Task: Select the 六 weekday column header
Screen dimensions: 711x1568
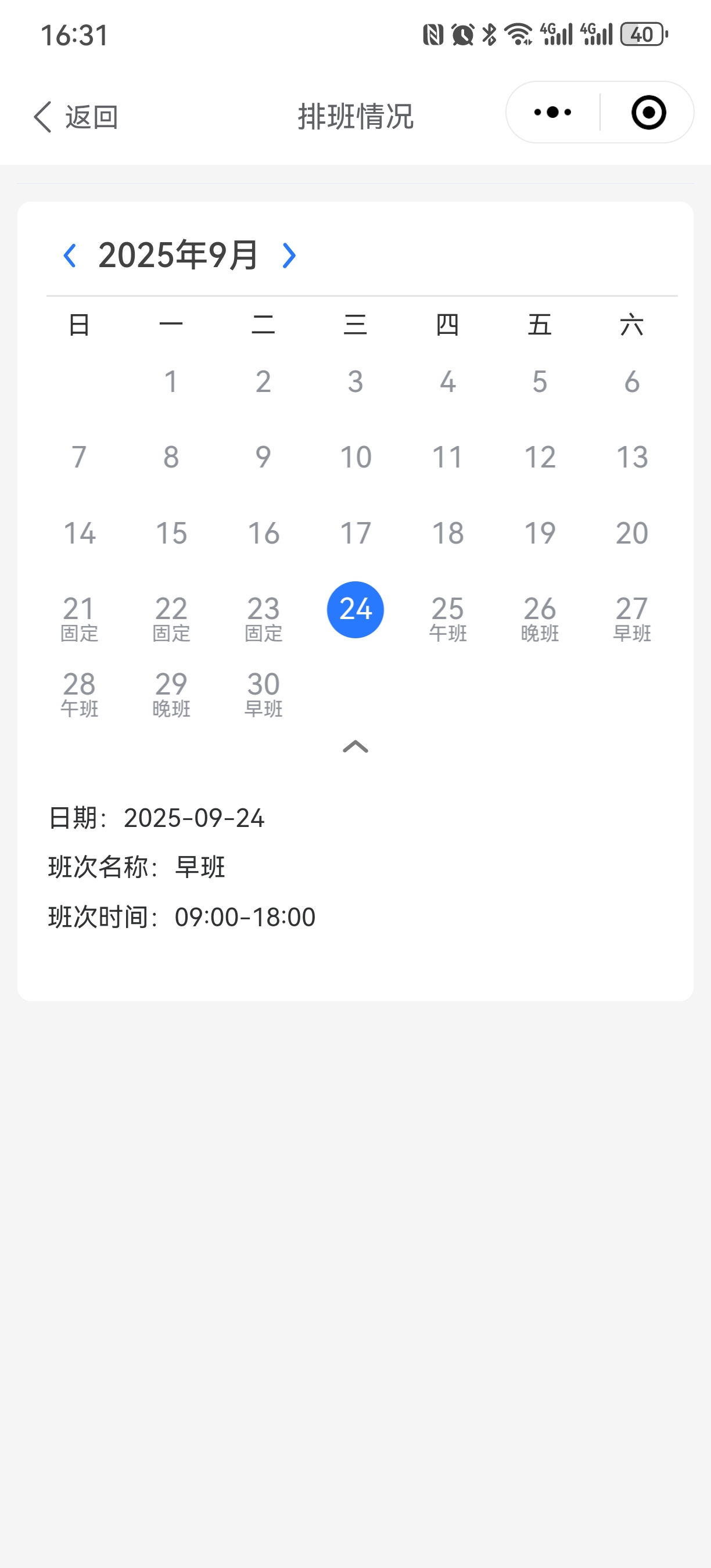Action: (x=633, y=325)
